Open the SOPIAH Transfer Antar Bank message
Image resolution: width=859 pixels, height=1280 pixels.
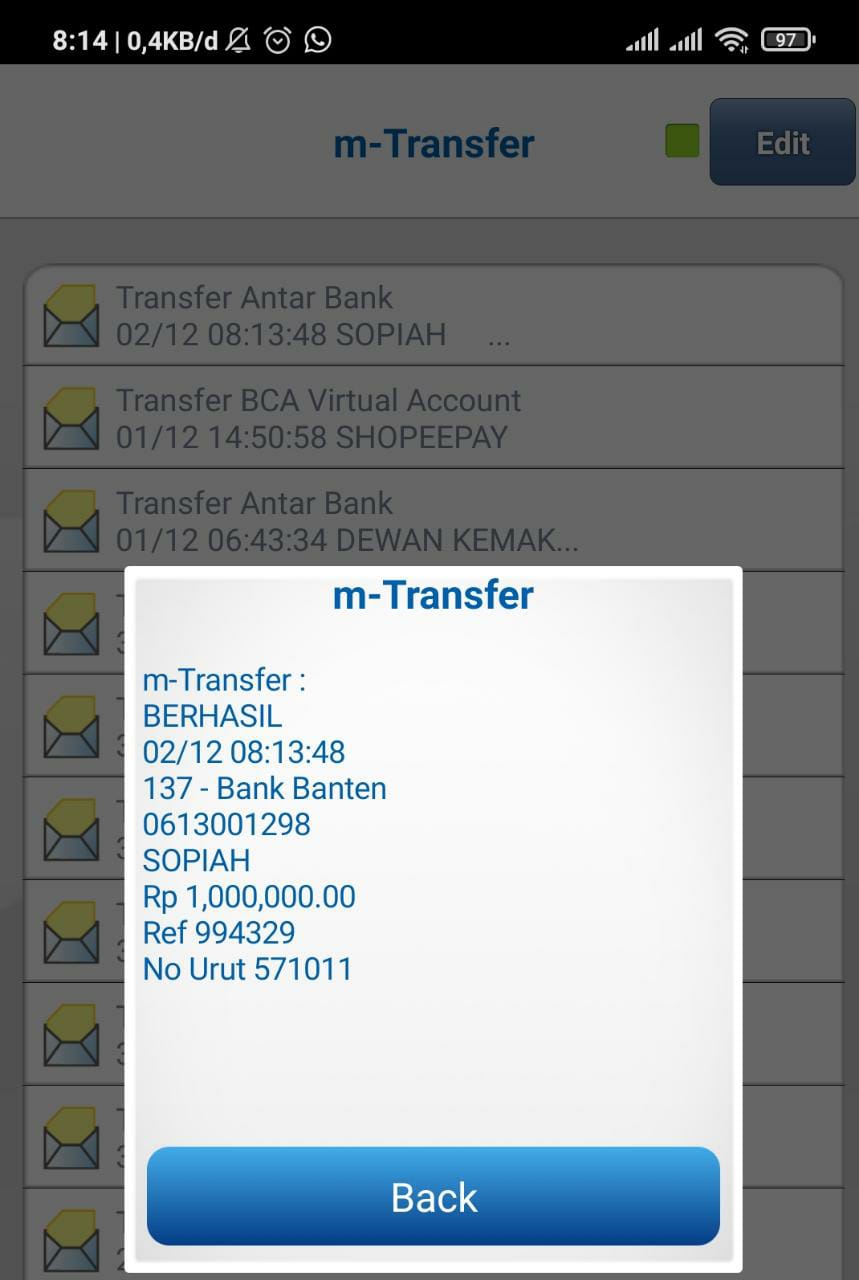click(432, 315)
